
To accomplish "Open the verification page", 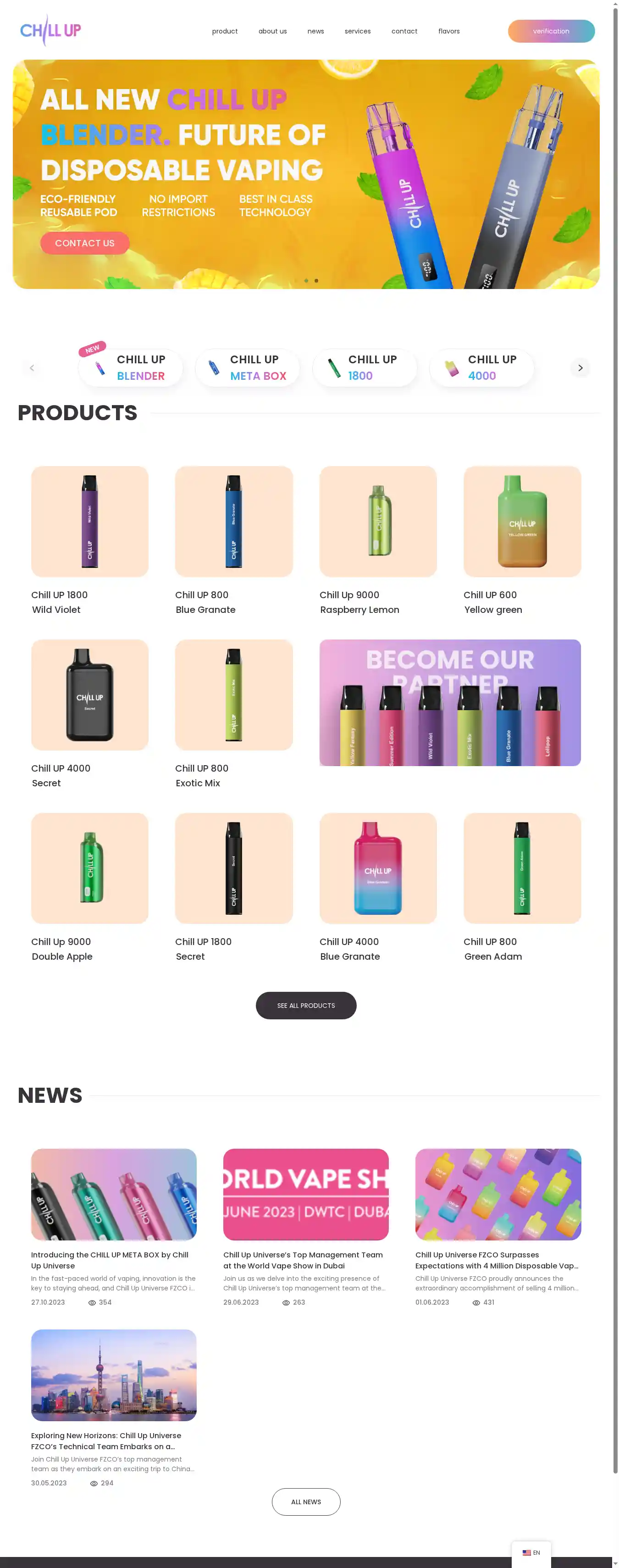I will coord(551,31).
